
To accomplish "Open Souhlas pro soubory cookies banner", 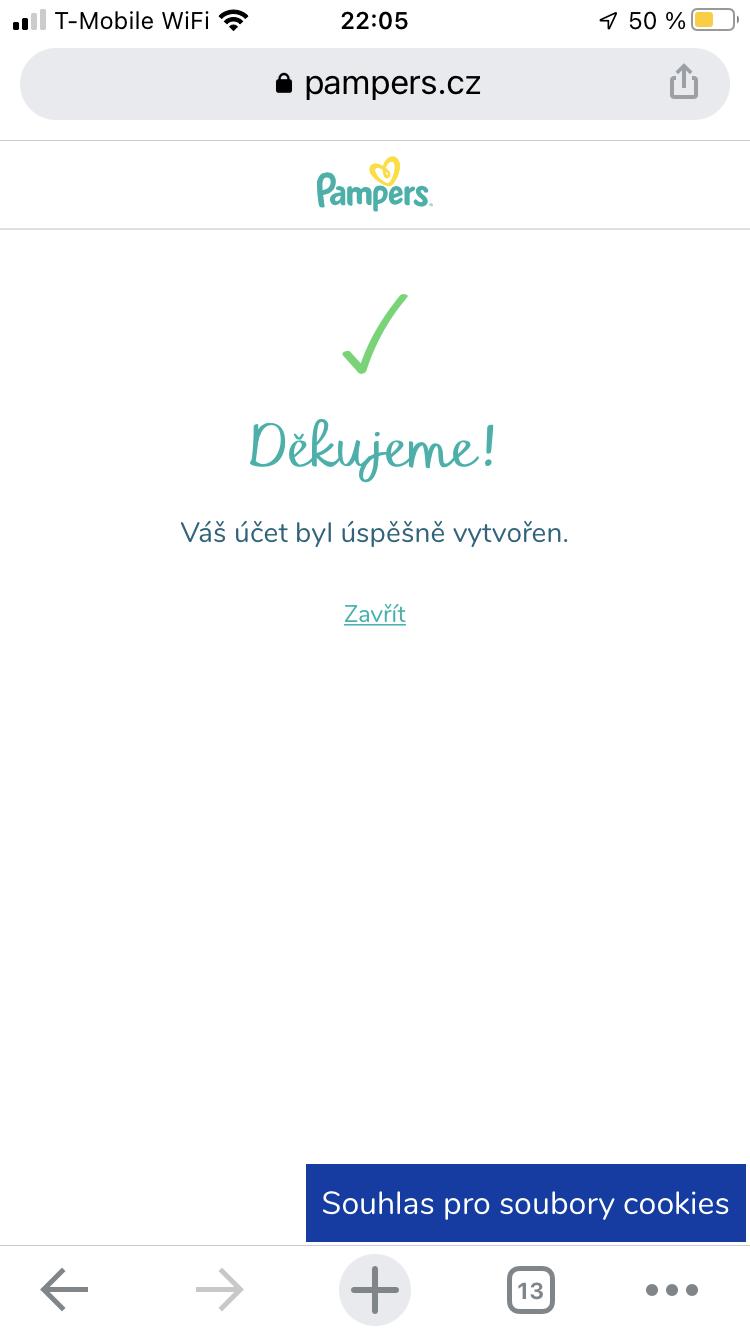I will pos(525,1202).
